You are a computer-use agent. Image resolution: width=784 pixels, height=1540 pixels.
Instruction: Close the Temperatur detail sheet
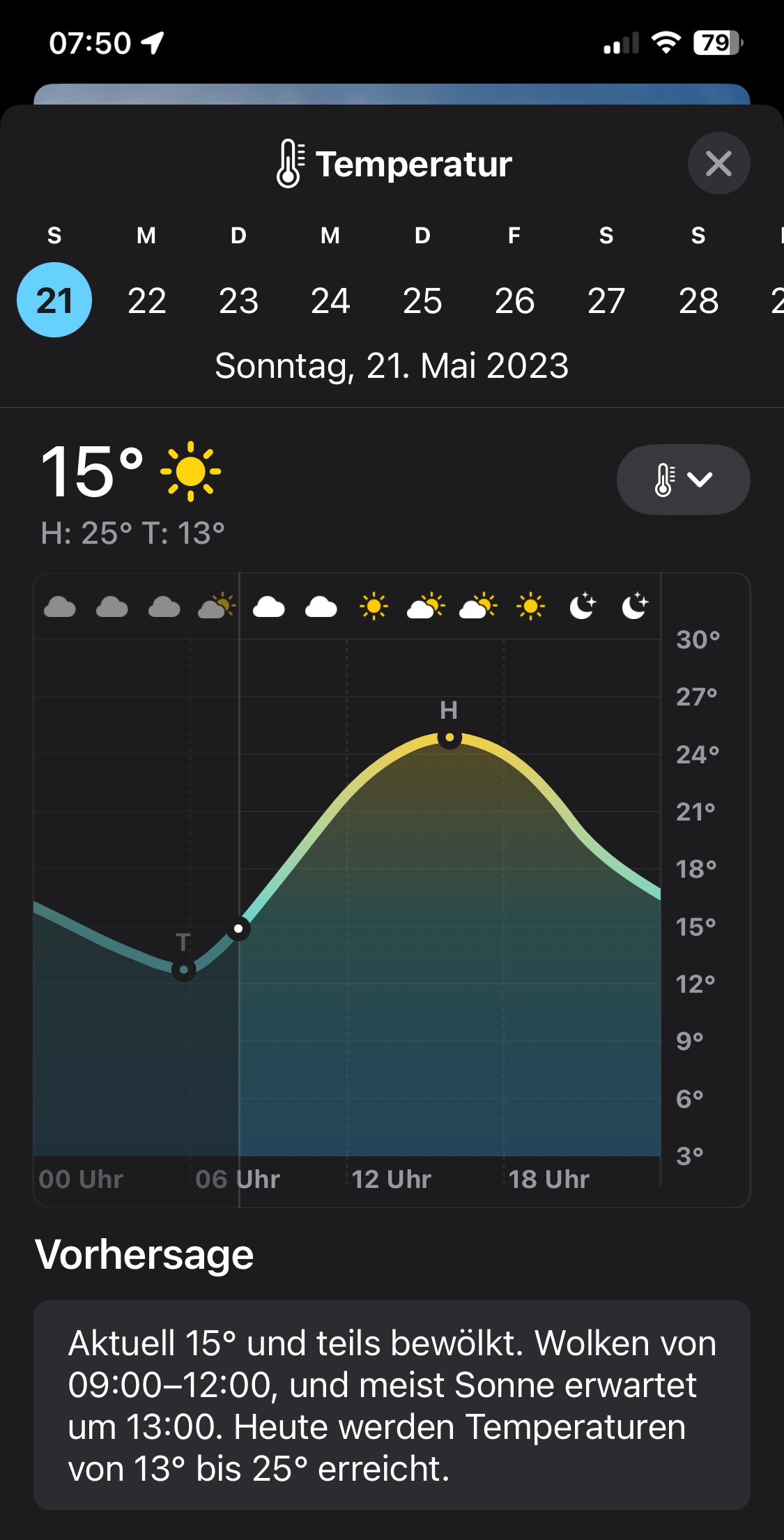[x=718, y=164]
